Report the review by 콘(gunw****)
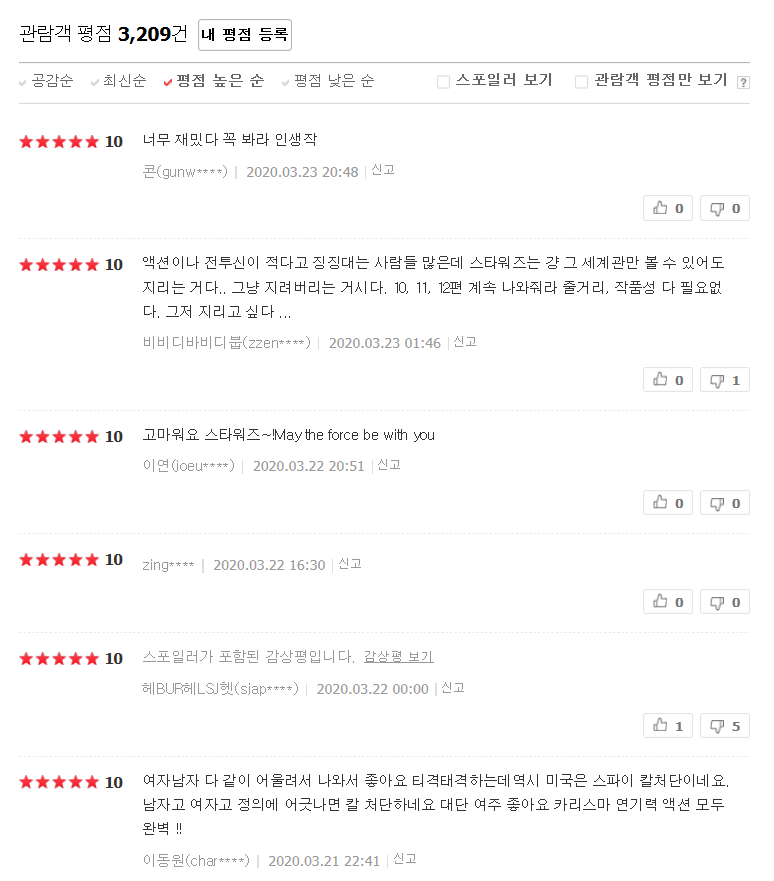The height and width of the screenshot is (881, 774). pyautogui.click(x=383, y=170)
